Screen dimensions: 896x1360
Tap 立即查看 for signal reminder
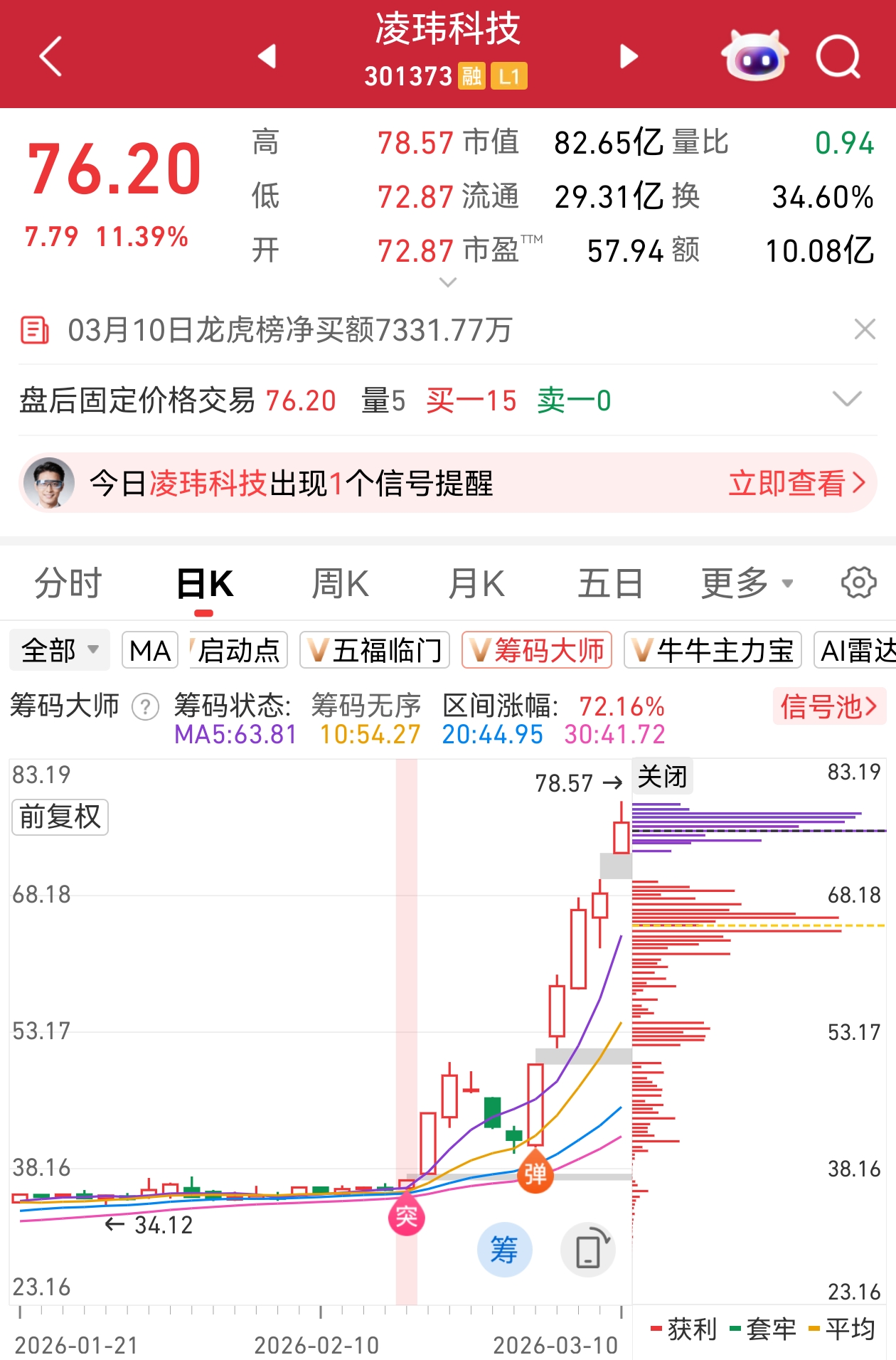796,484
